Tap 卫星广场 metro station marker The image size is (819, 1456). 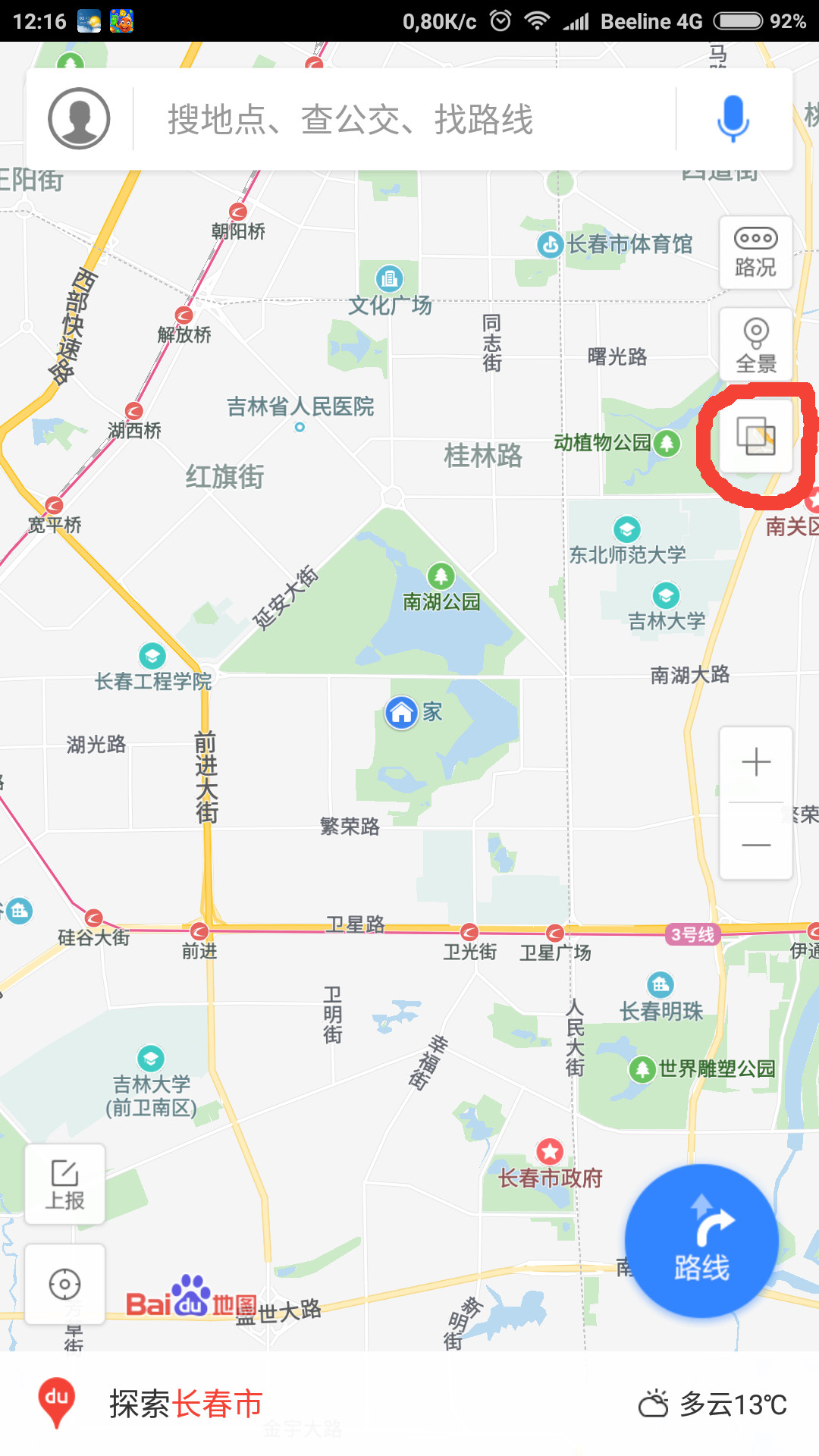coord(555,932)
